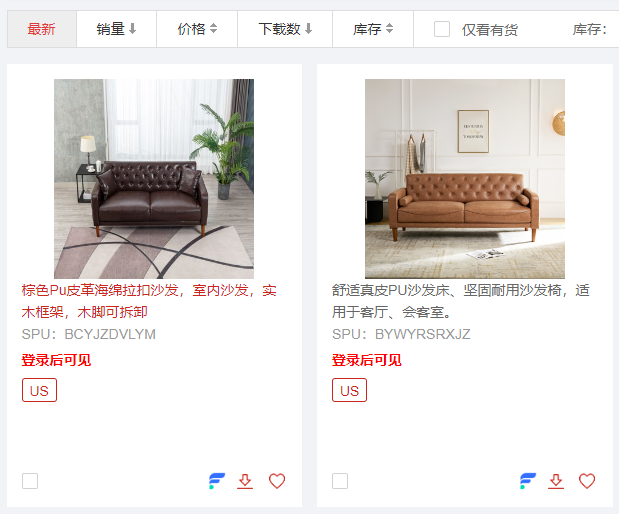Sort by 价格

pyautogui.click(x=197, y=29)
